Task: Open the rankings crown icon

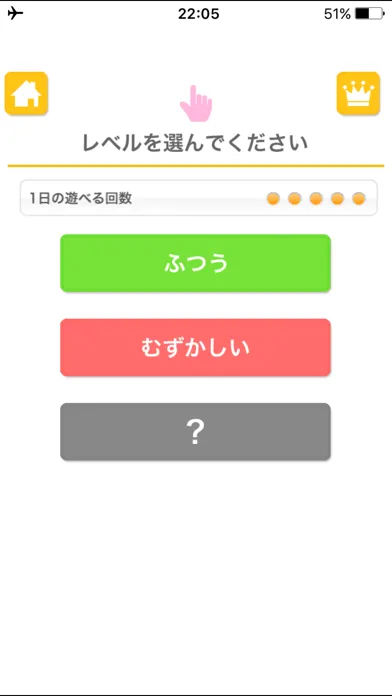Action: tap(358, 94)
